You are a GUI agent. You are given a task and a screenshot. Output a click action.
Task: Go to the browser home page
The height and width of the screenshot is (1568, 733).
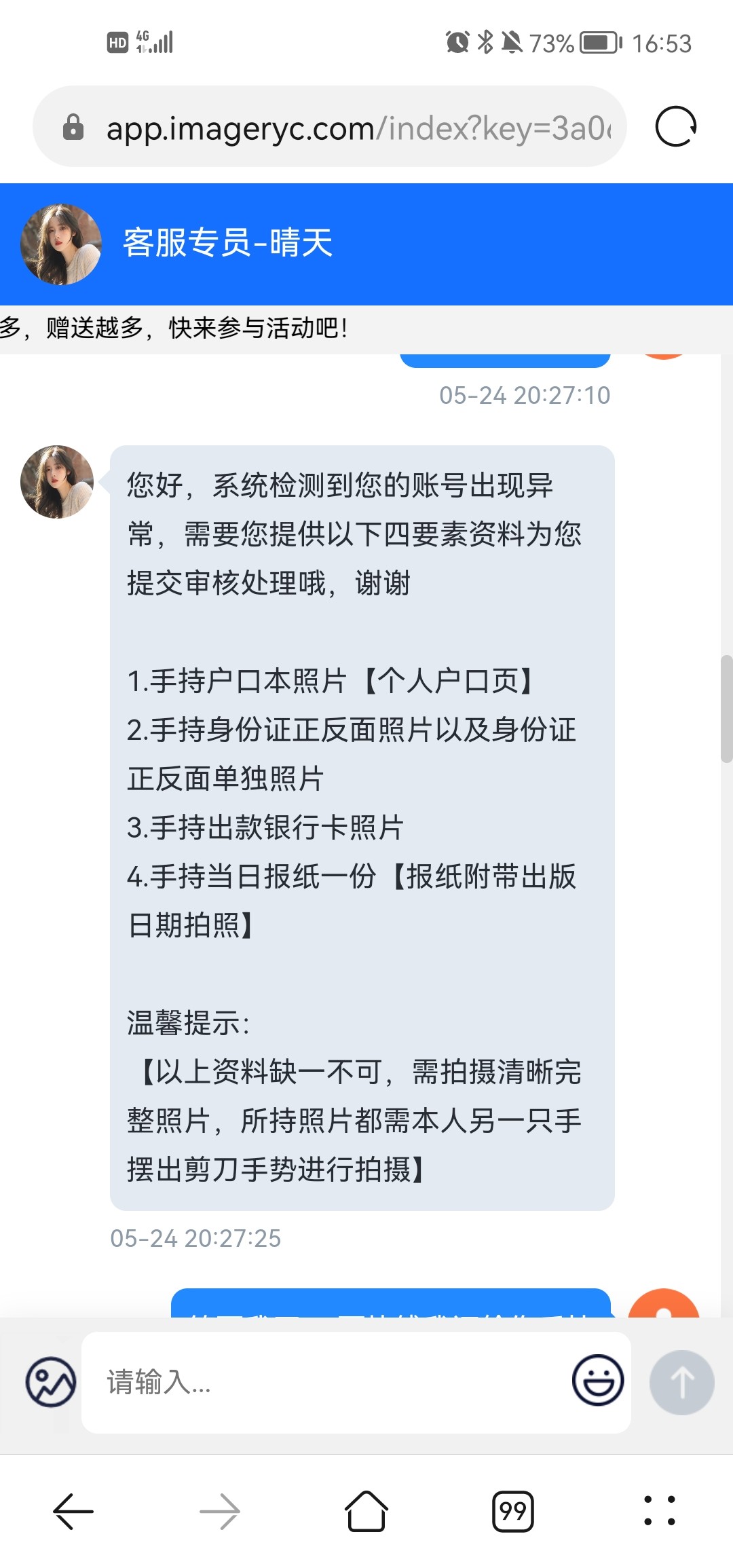(x=366, y=1511)
